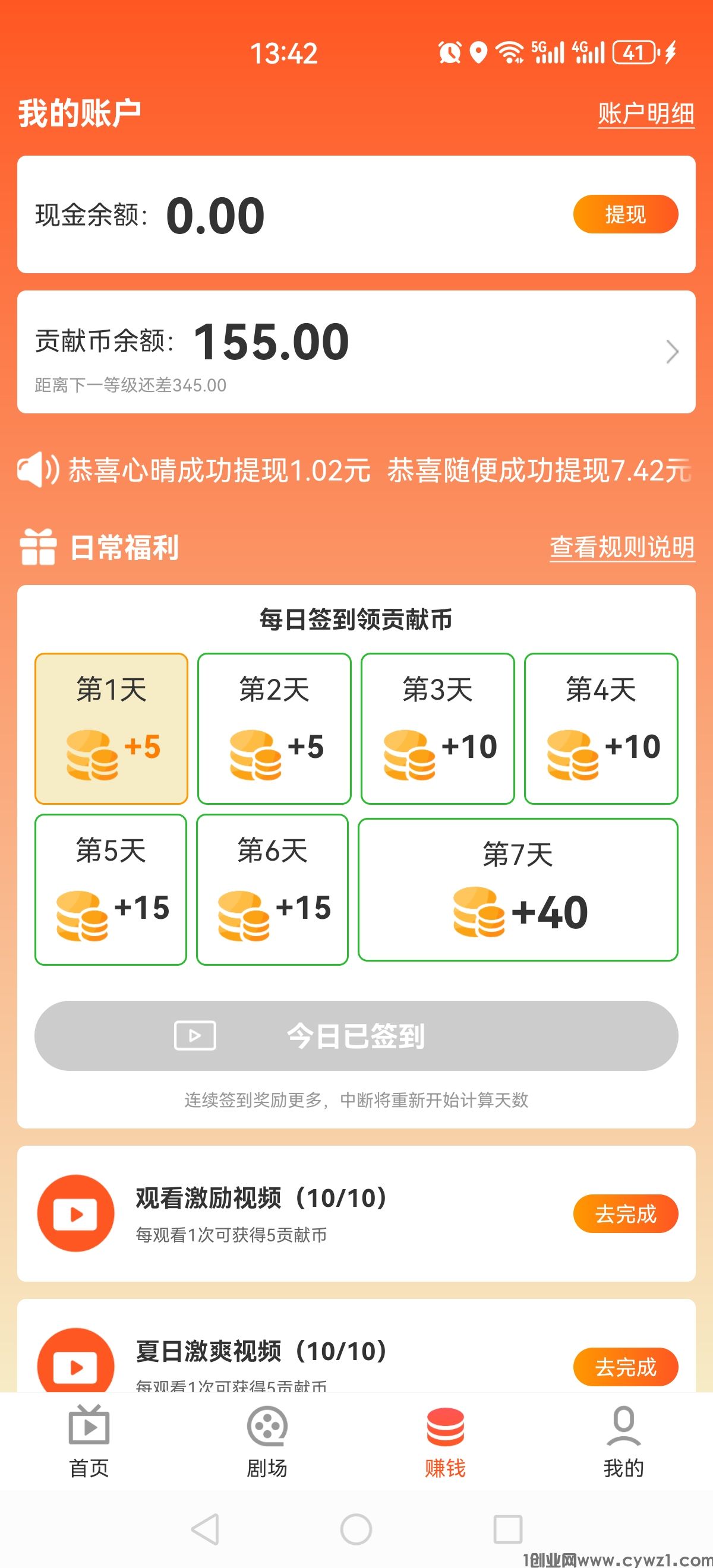Image resolution: width=713 pixels, height=1568 pixels.
Task: Tap the disabled 今日已签到 button
Action: point(356,1035)
